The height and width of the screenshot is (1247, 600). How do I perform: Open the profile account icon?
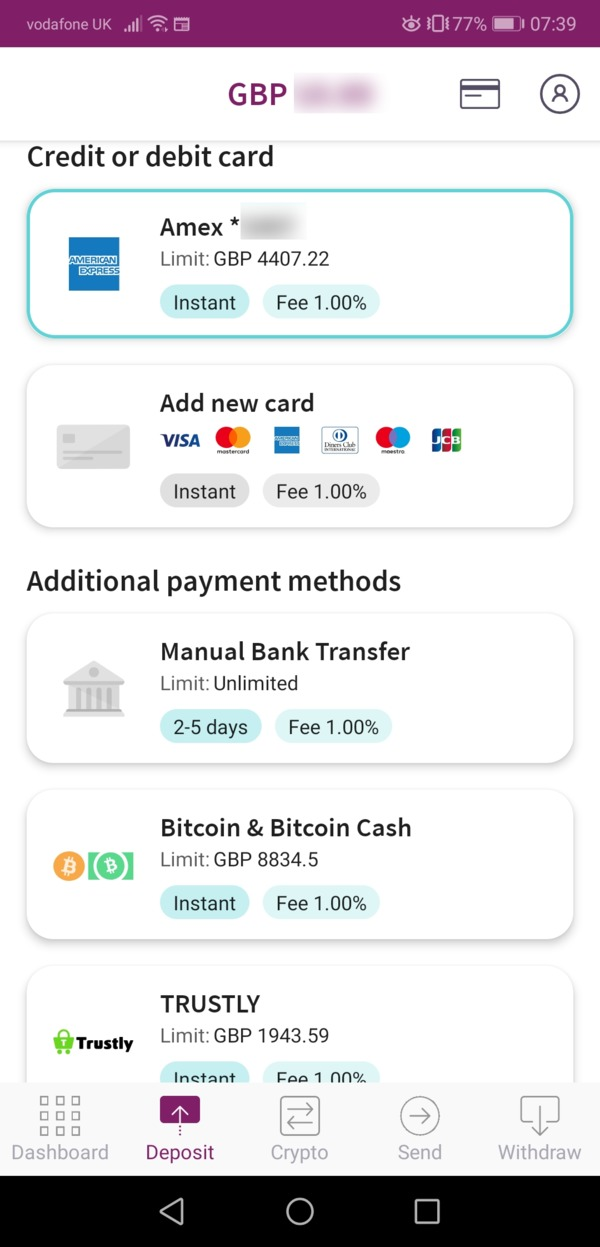click(x=560, y=94)
